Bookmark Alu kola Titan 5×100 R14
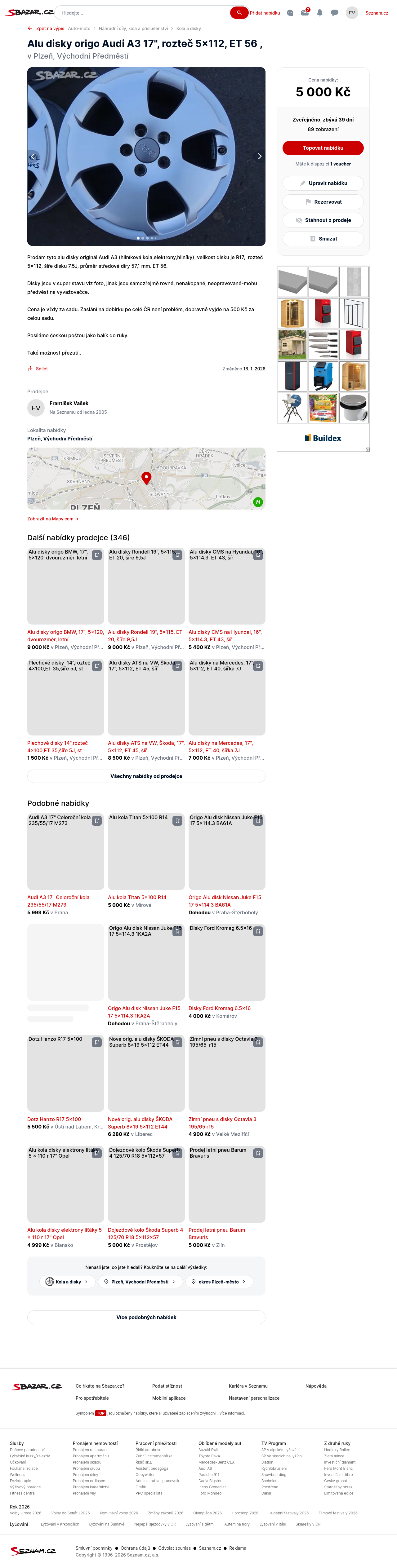The image size is (397, 1568). click(177, 821)
